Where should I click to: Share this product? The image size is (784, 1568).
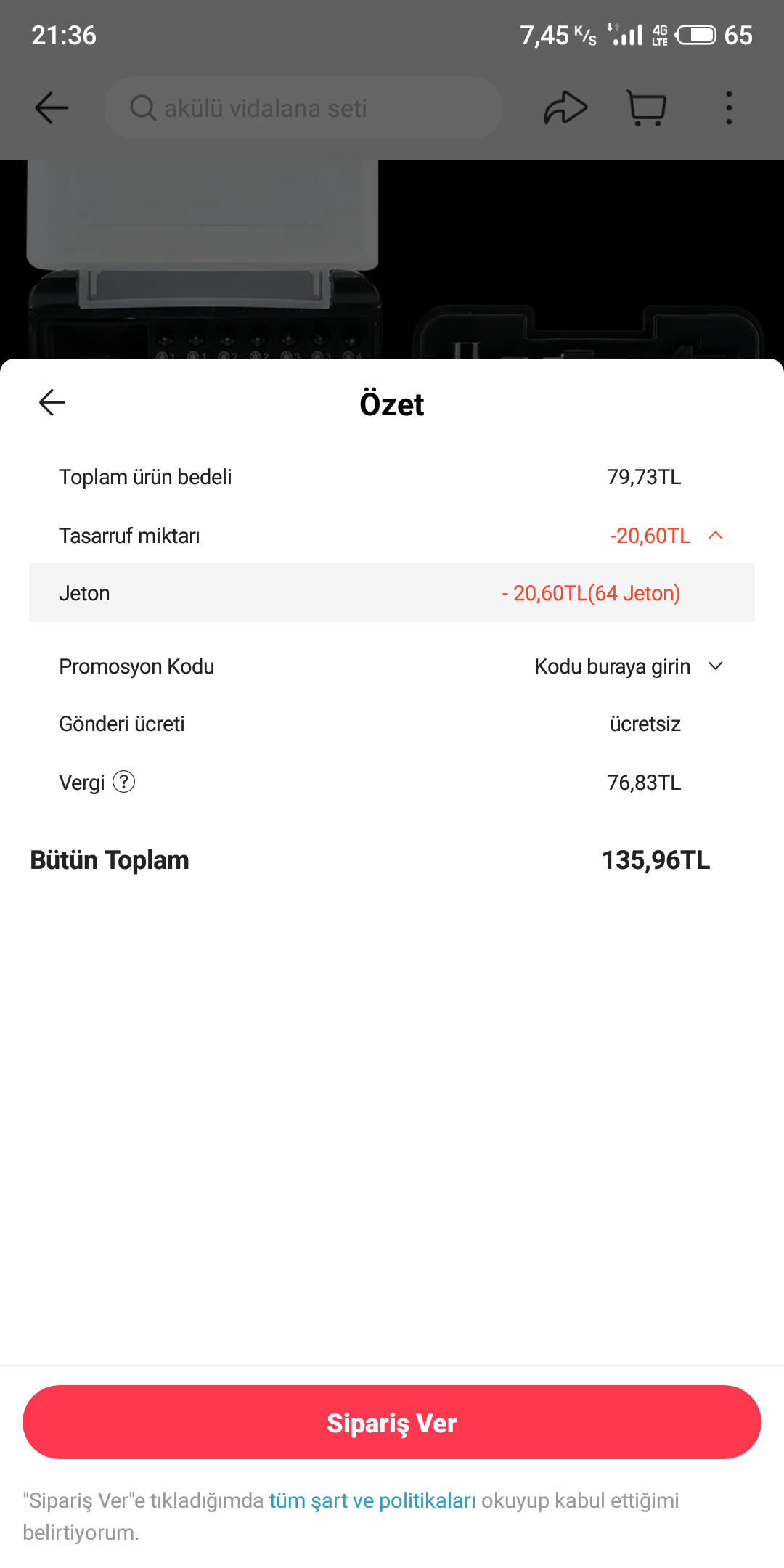point(565,108)
